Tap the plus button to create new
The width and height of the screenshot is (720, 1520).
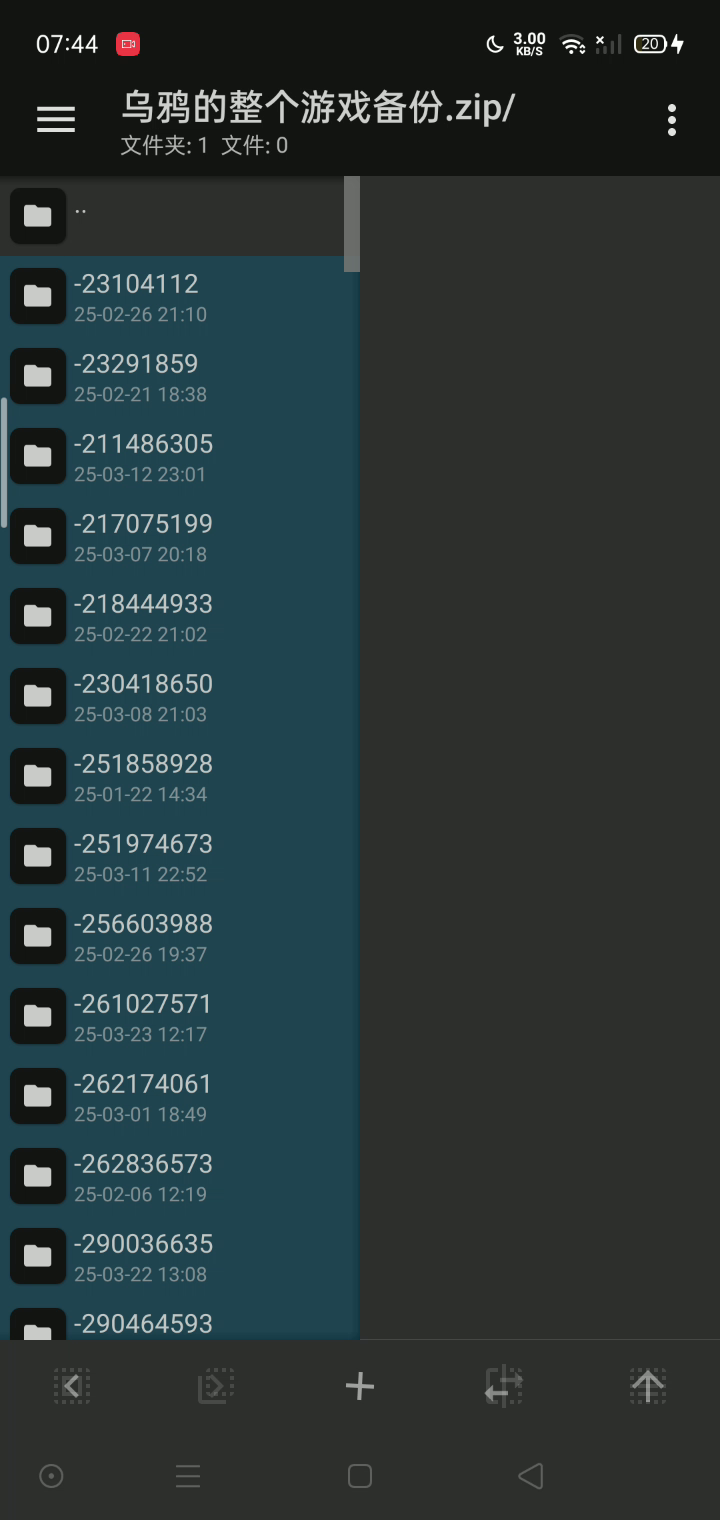click(360, 1386)
